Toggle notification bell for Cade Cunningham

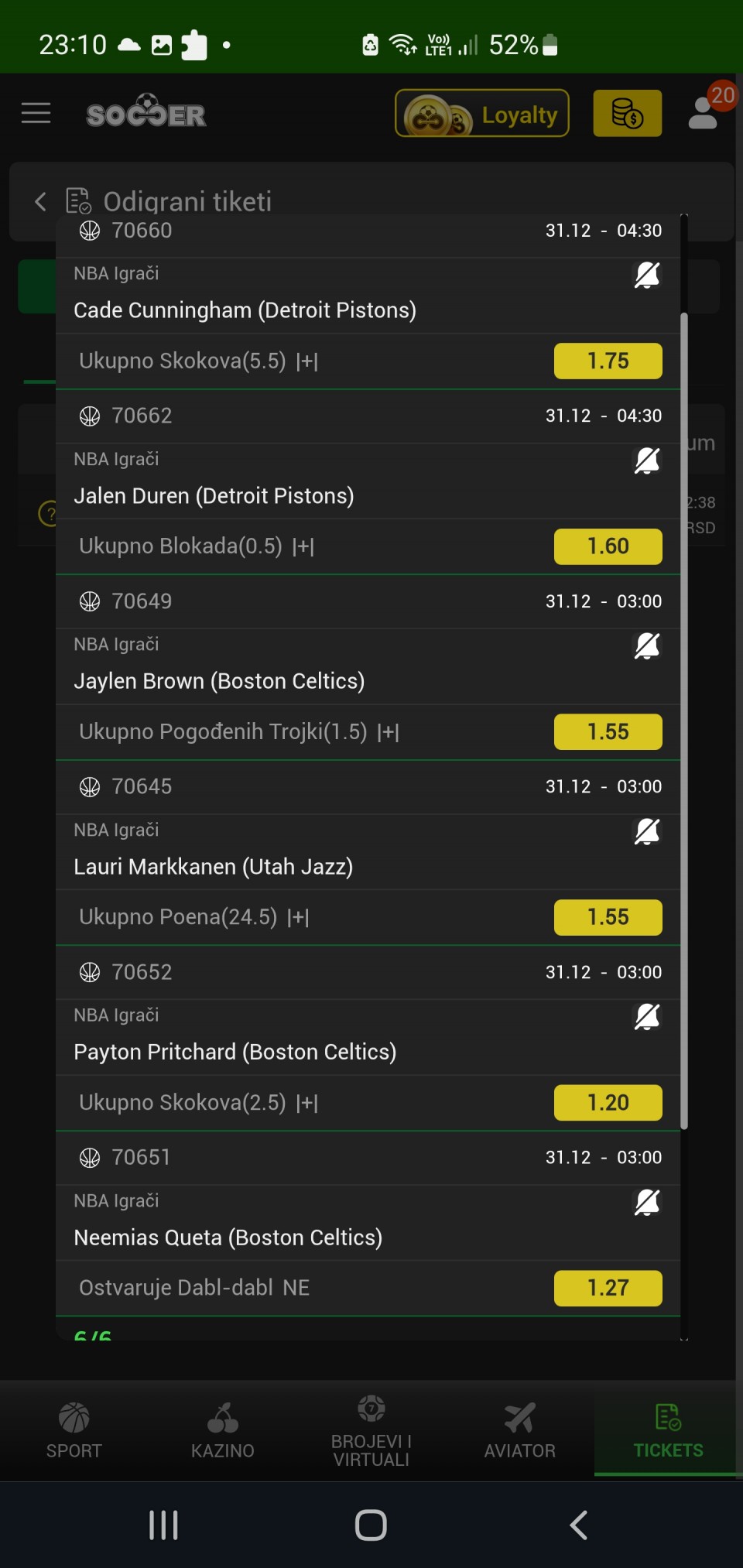(646, 275)
